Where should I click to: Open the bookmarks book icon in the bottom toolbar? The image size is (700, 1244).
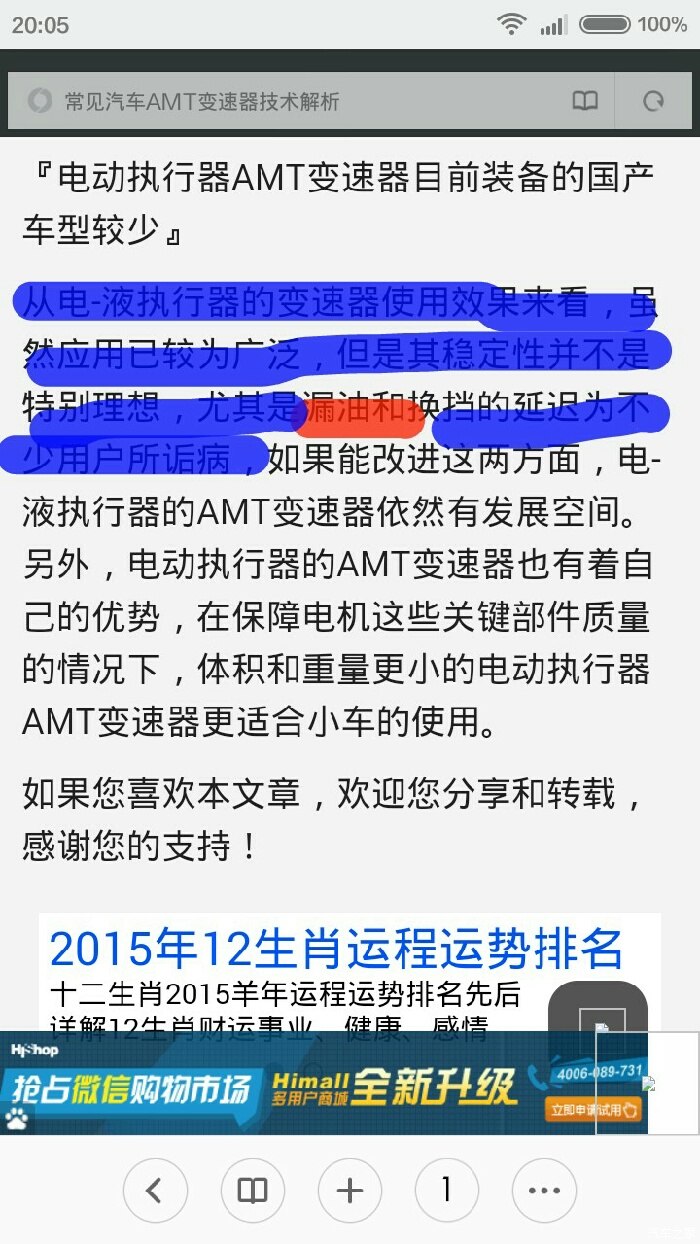[x=253, y=1190]
